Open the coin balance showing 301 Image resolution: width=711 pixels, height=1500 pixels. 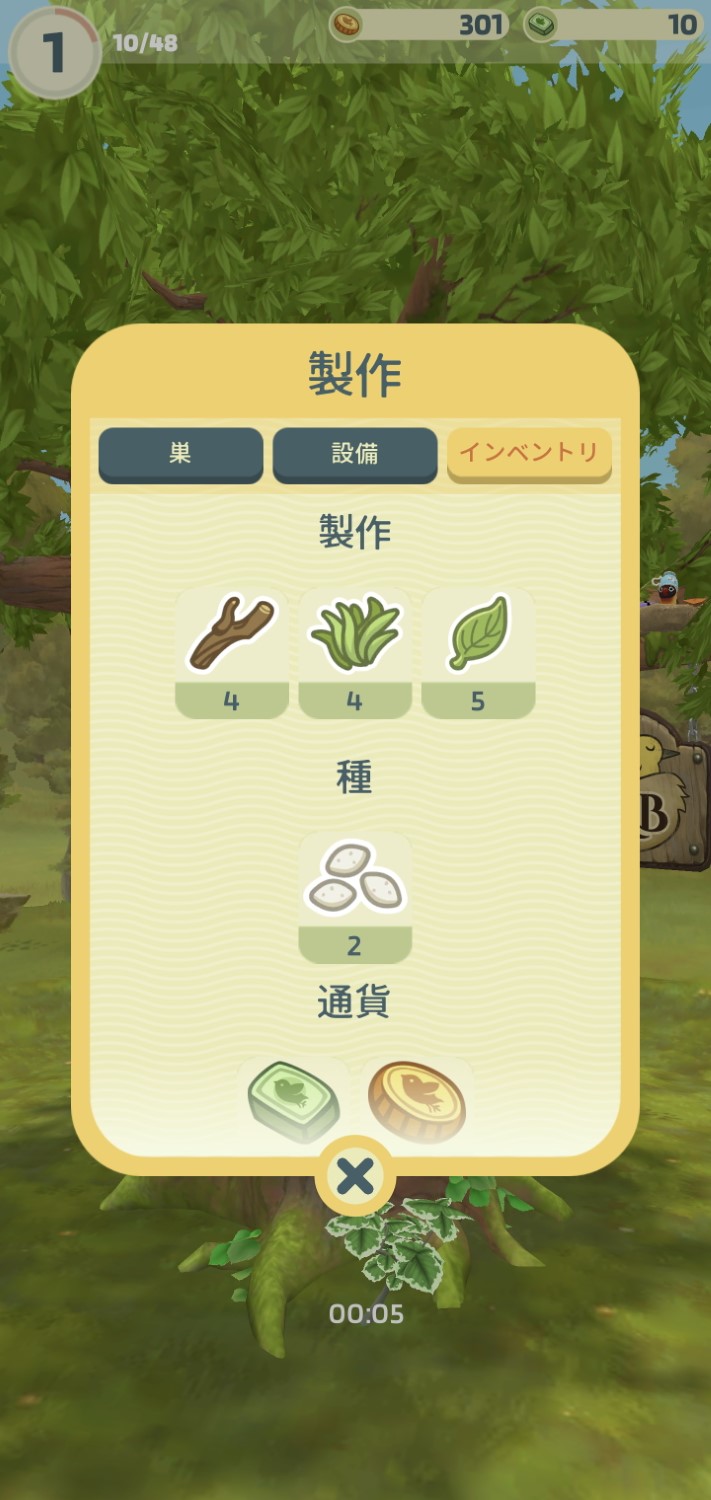click(420, 24)
